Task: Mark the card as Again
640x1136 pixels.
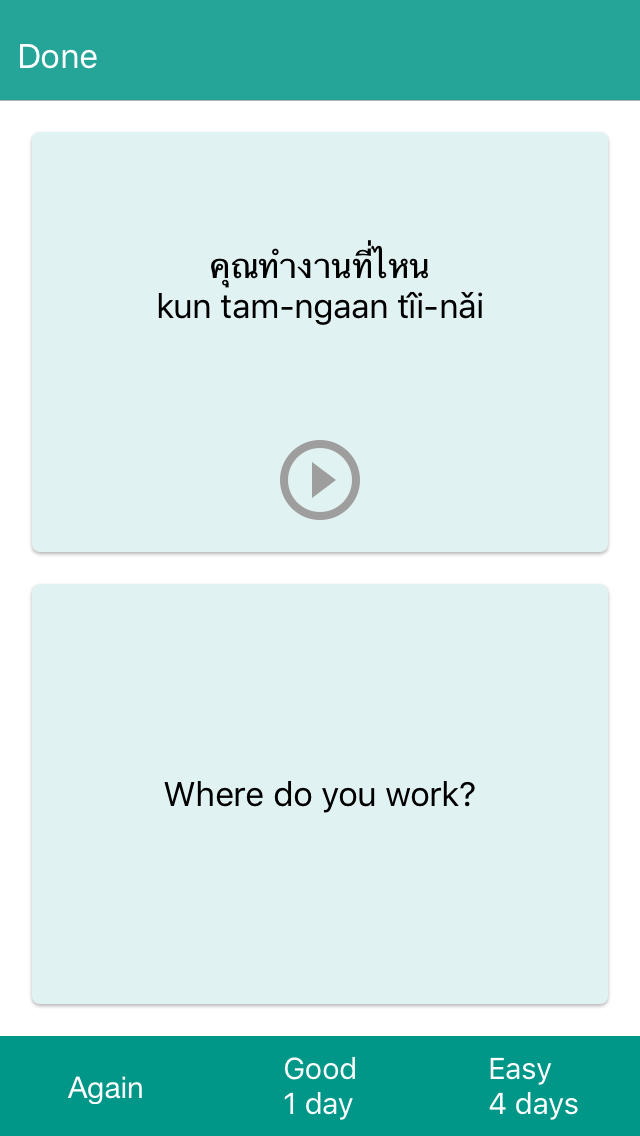Action: (106, 1087)
